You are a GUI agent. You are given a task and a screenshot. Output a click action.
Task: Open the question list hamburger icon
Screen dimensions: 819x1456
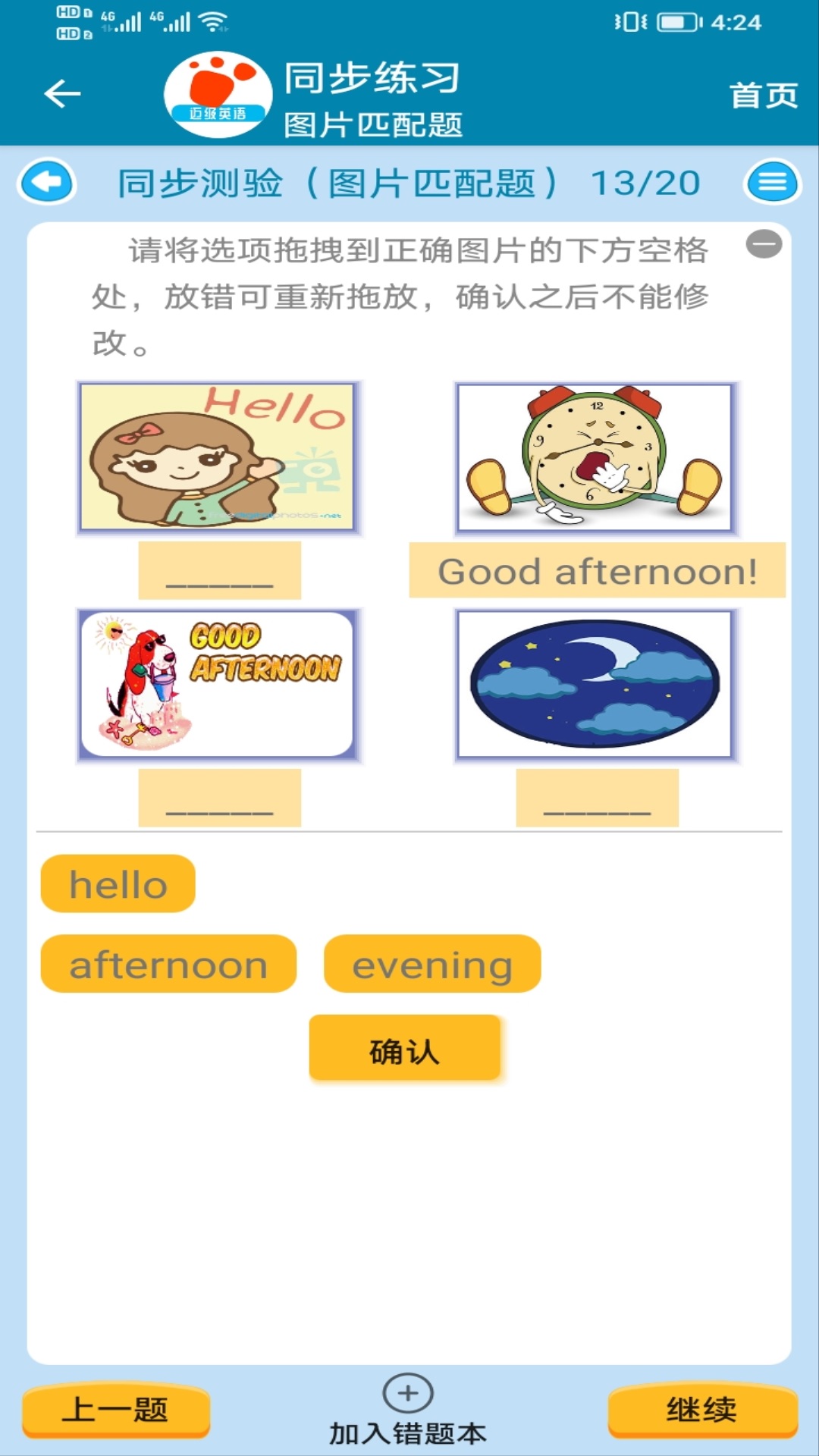772,182
